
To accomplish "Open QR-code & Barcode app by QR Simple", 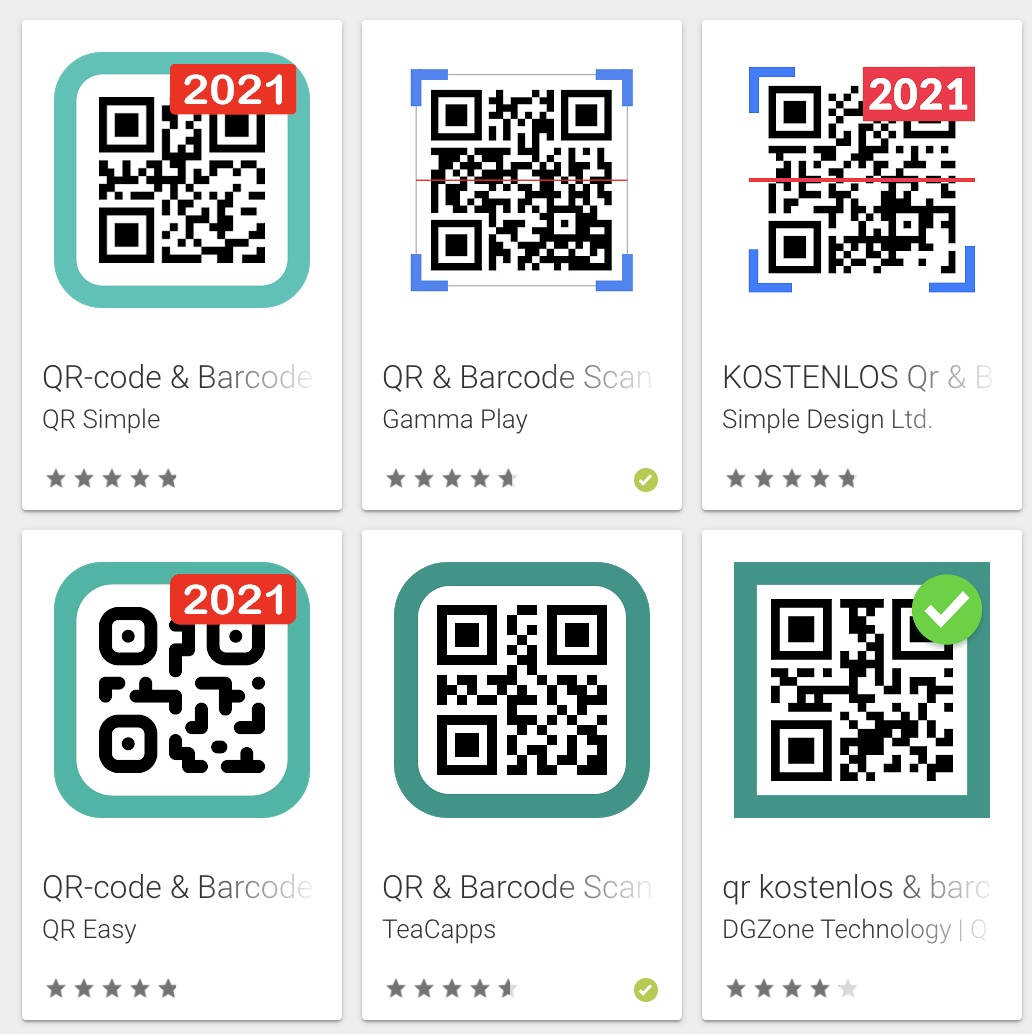I will [181, 180].
